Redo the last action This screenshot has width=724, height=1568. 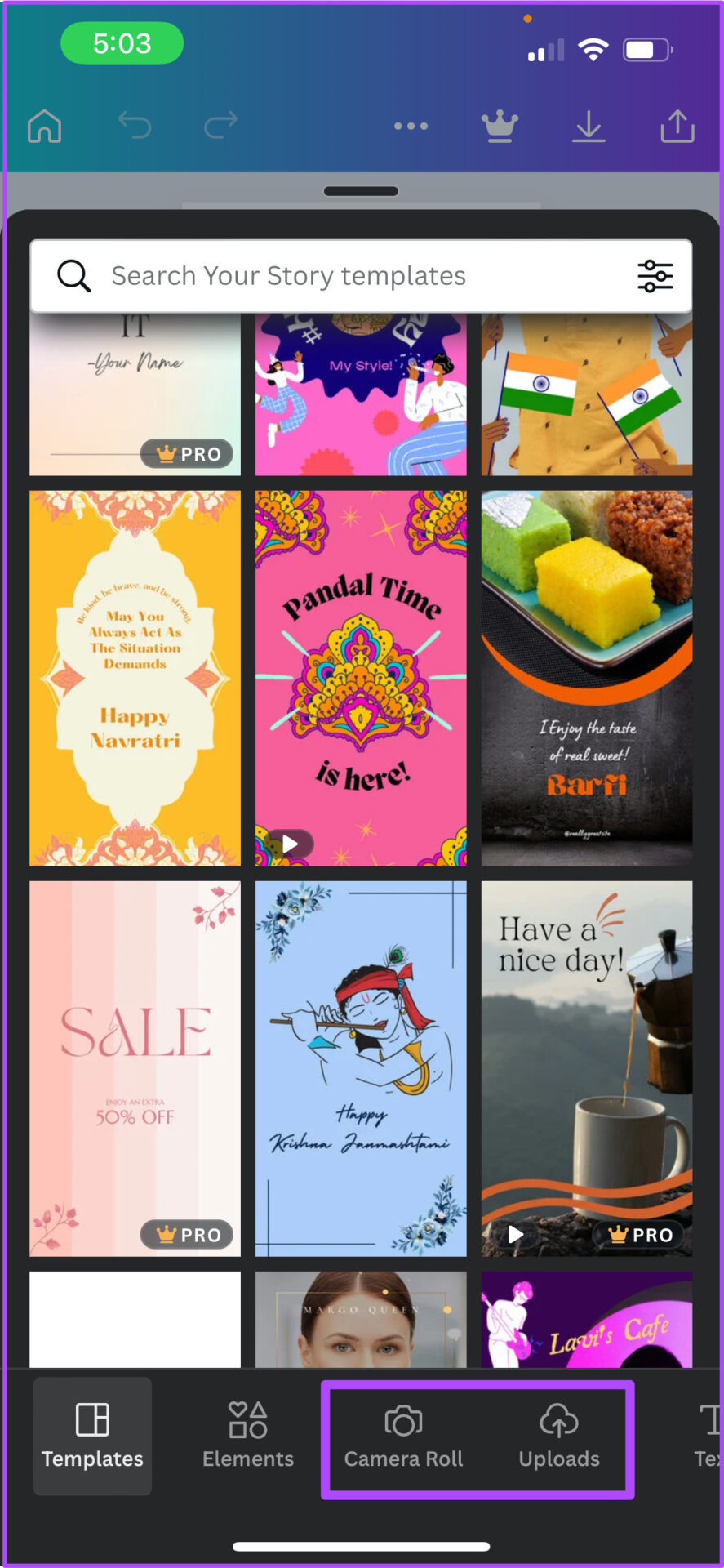tap(220, 127)
